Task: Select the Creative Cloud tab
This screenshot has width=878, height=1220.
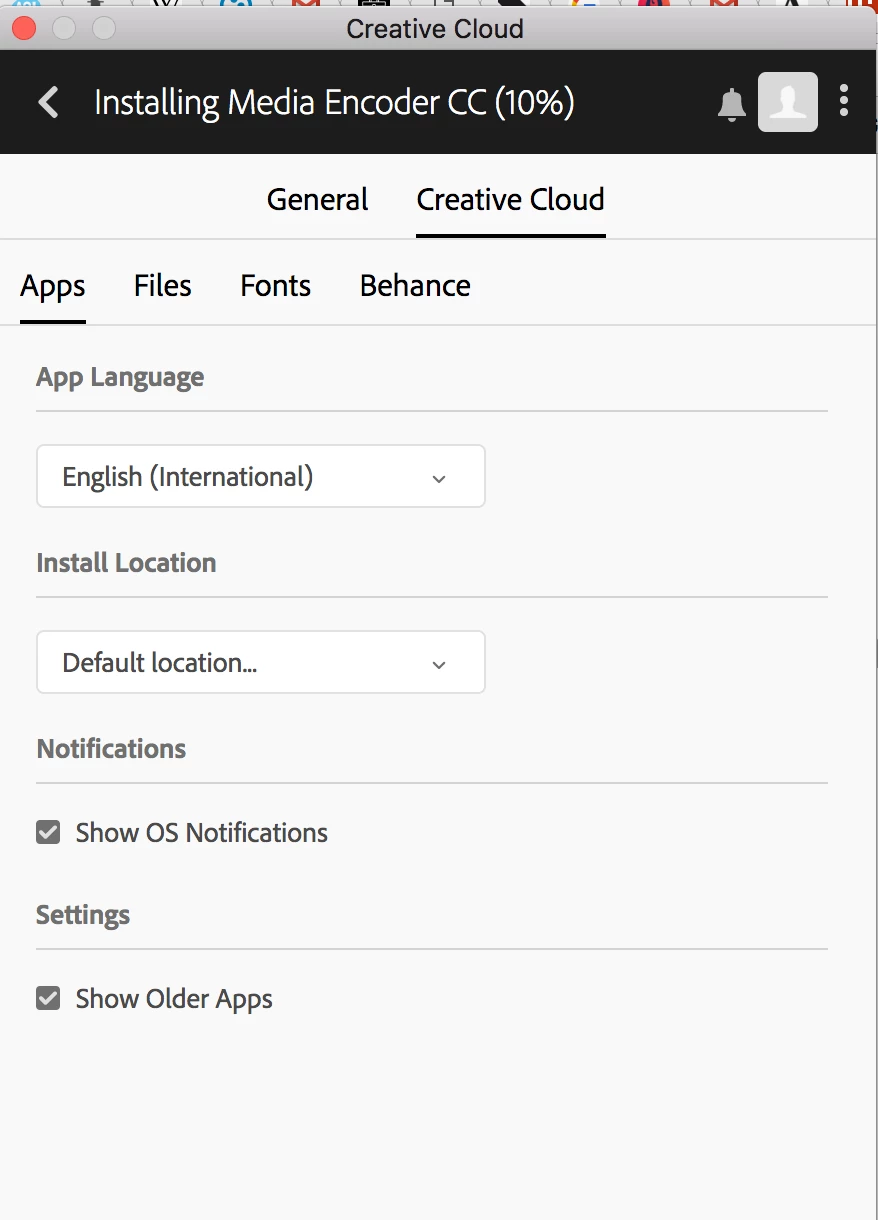Action: coord(510,199)
